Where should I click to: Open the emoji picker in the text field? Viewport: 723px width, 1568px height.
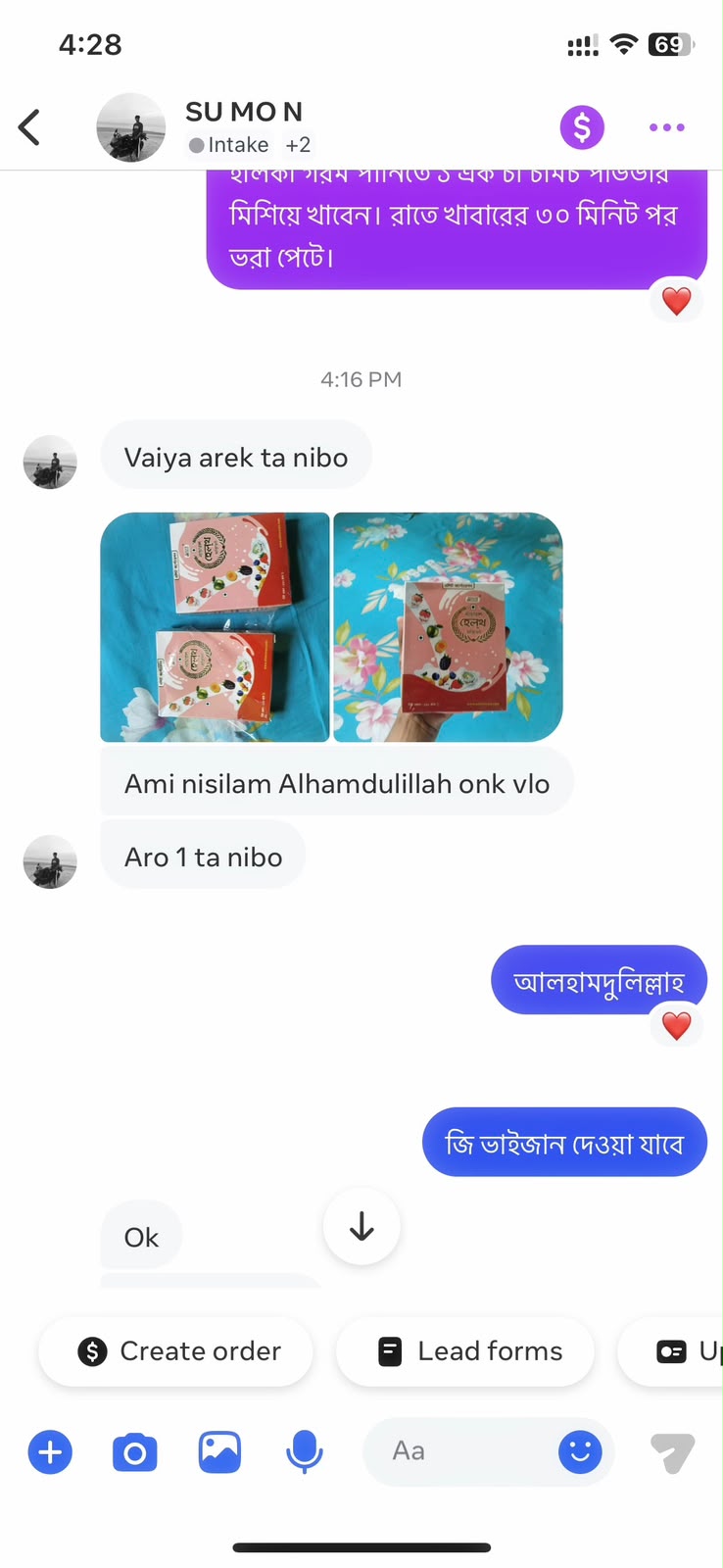point(580,1451)
